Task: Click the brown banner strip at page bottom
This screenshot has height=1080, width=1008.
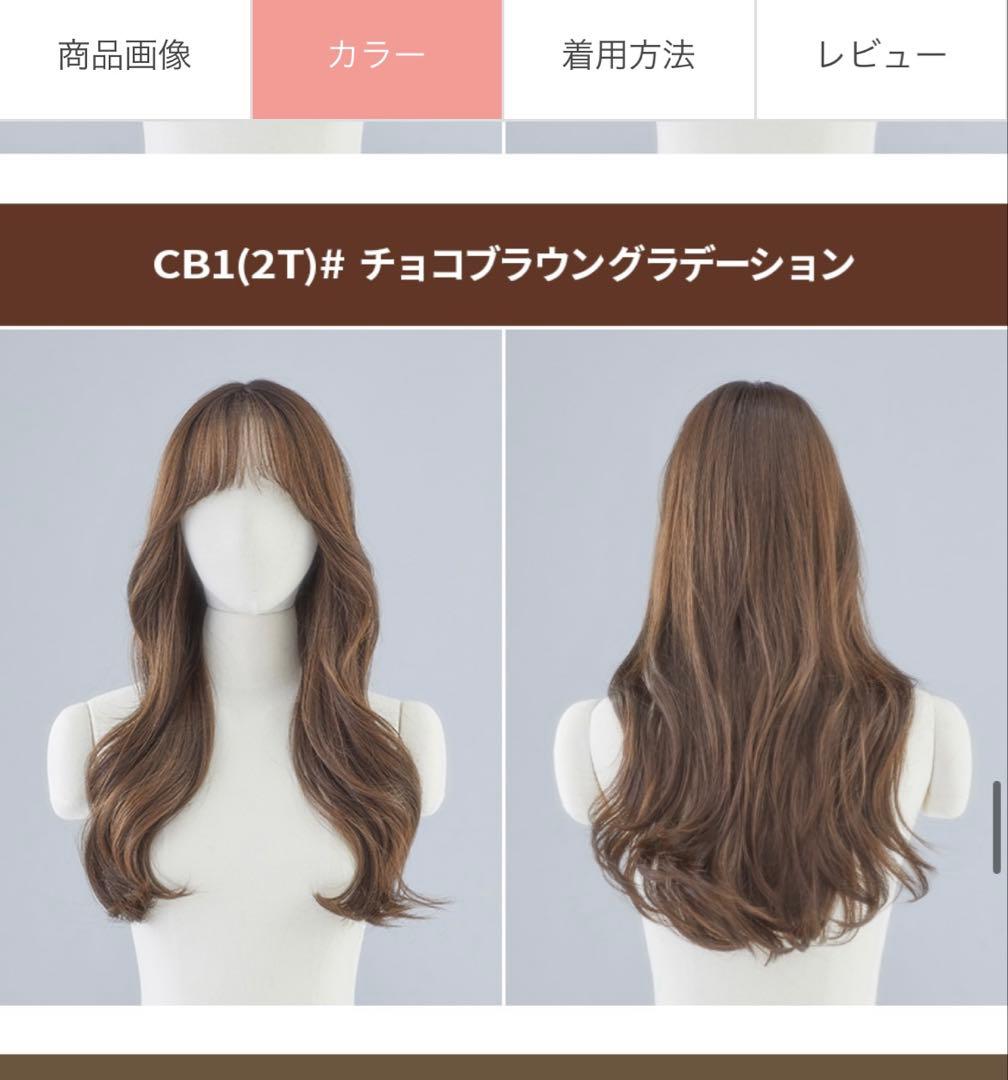Action: (x=504, y=1067)
